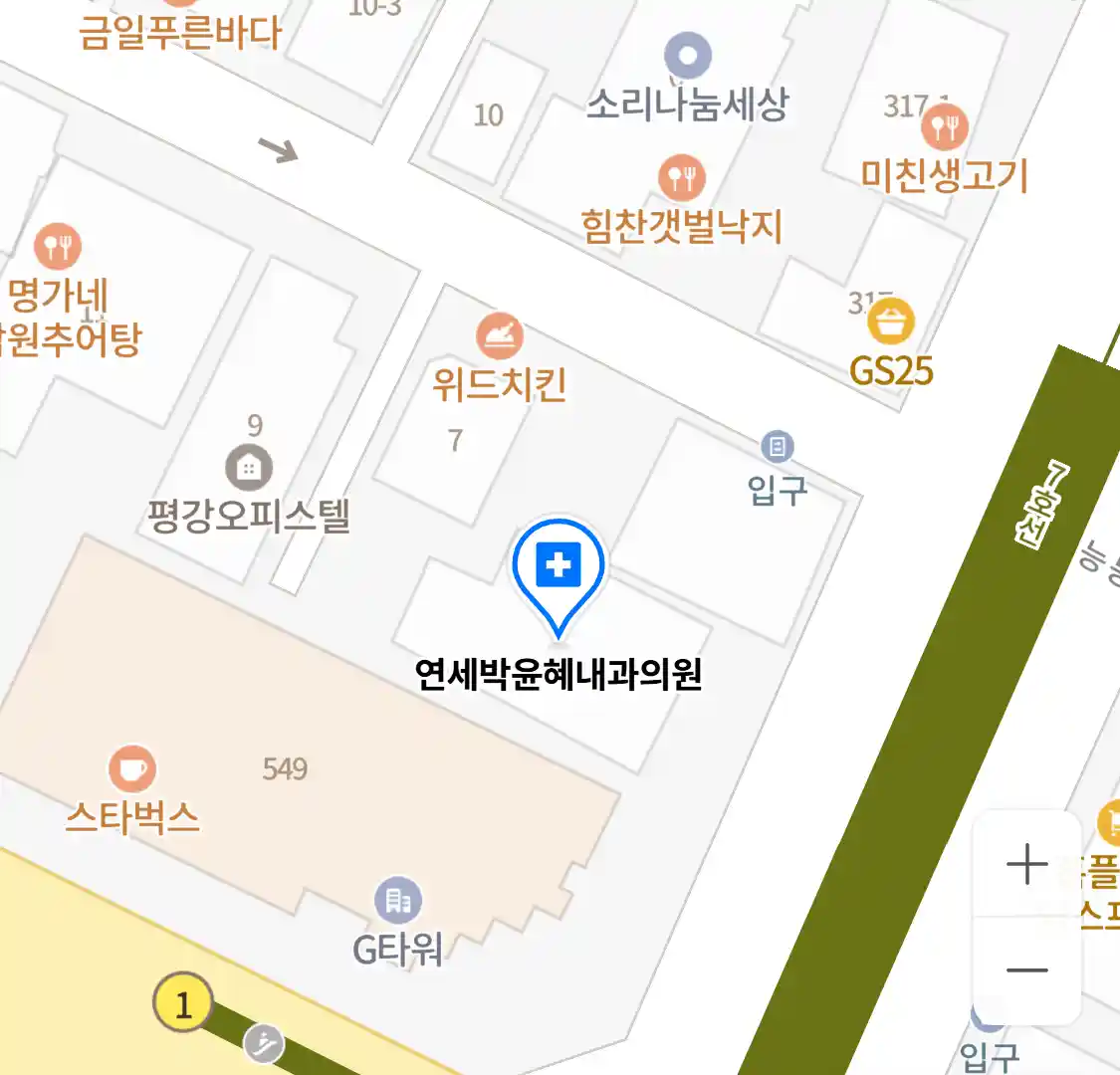The height and width of the screenshot is (1075, 1120).
Task: Open the G타워 building marker
Action: tap(398, 902)
